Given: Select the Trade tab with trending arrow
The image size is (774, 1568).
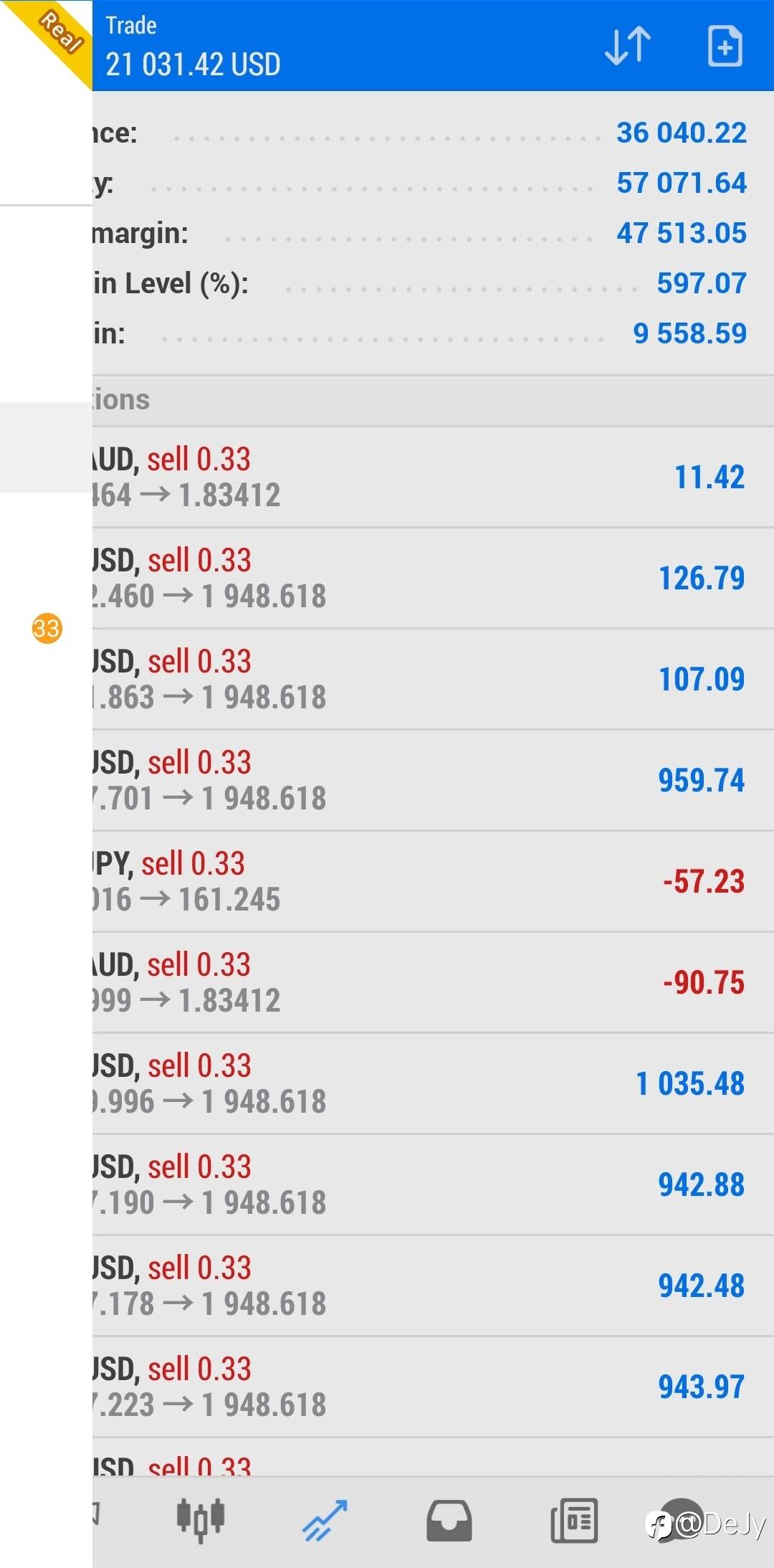Looking at the screenshot, I should point(325,1520).
